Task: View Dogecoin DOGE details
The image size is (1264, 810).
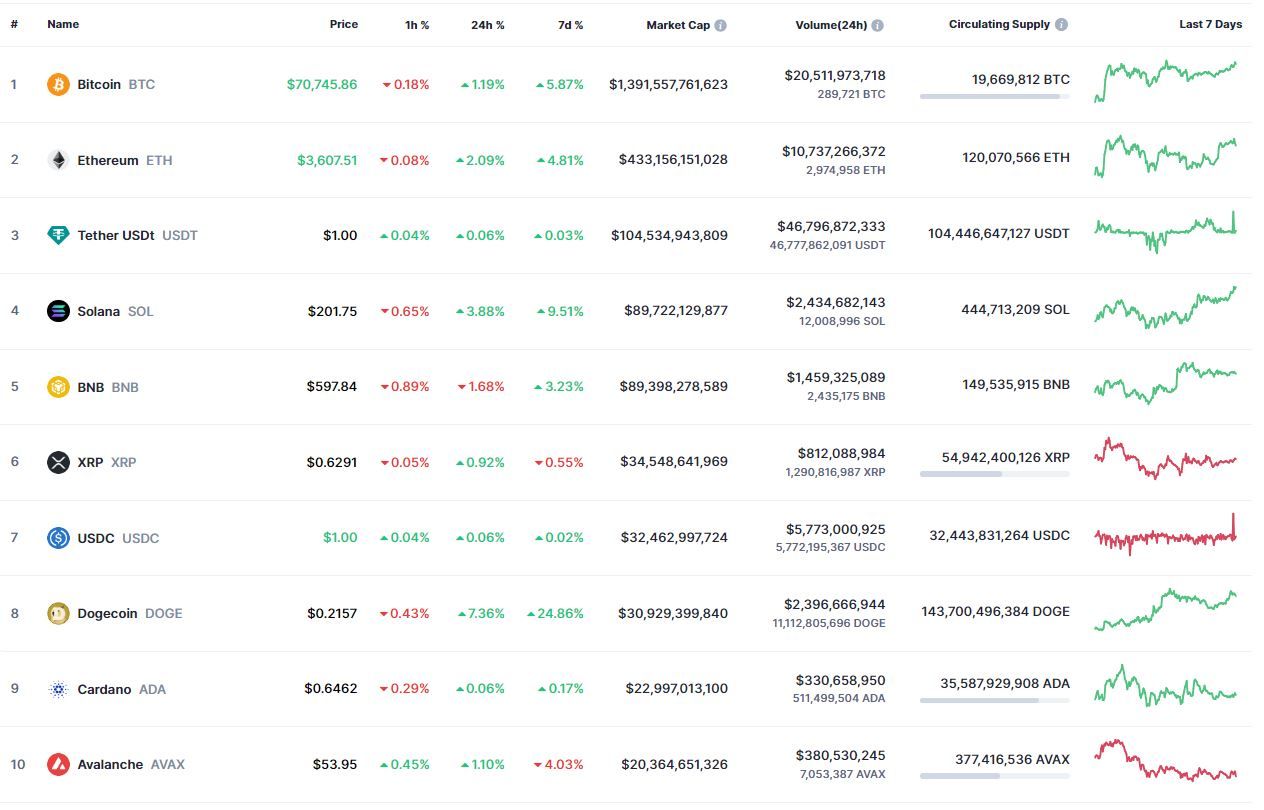Action: [107, 613]
